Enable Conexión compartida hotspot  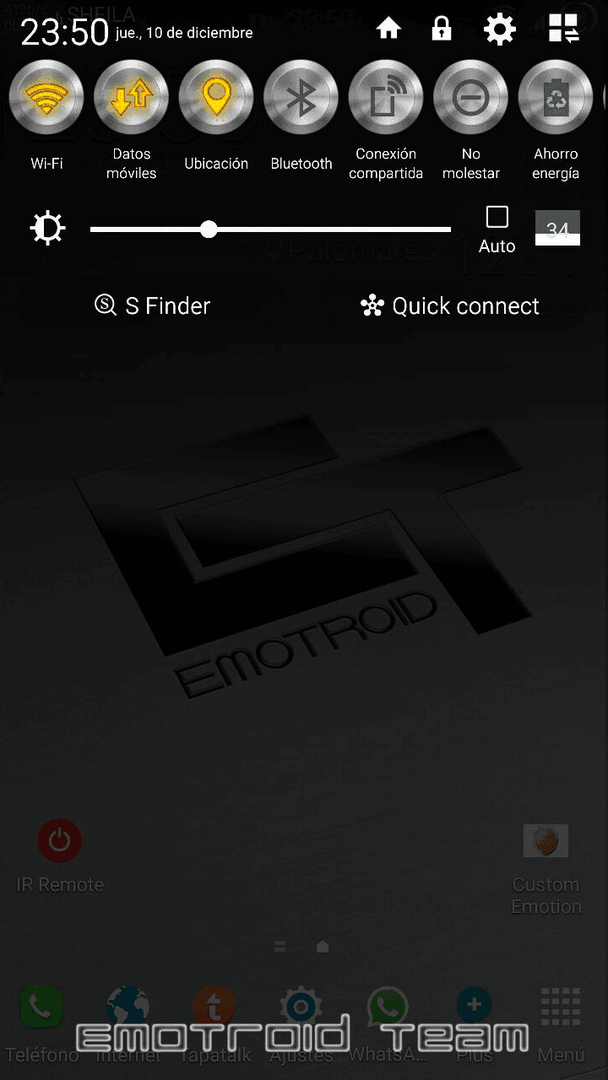tap(386, 97)
